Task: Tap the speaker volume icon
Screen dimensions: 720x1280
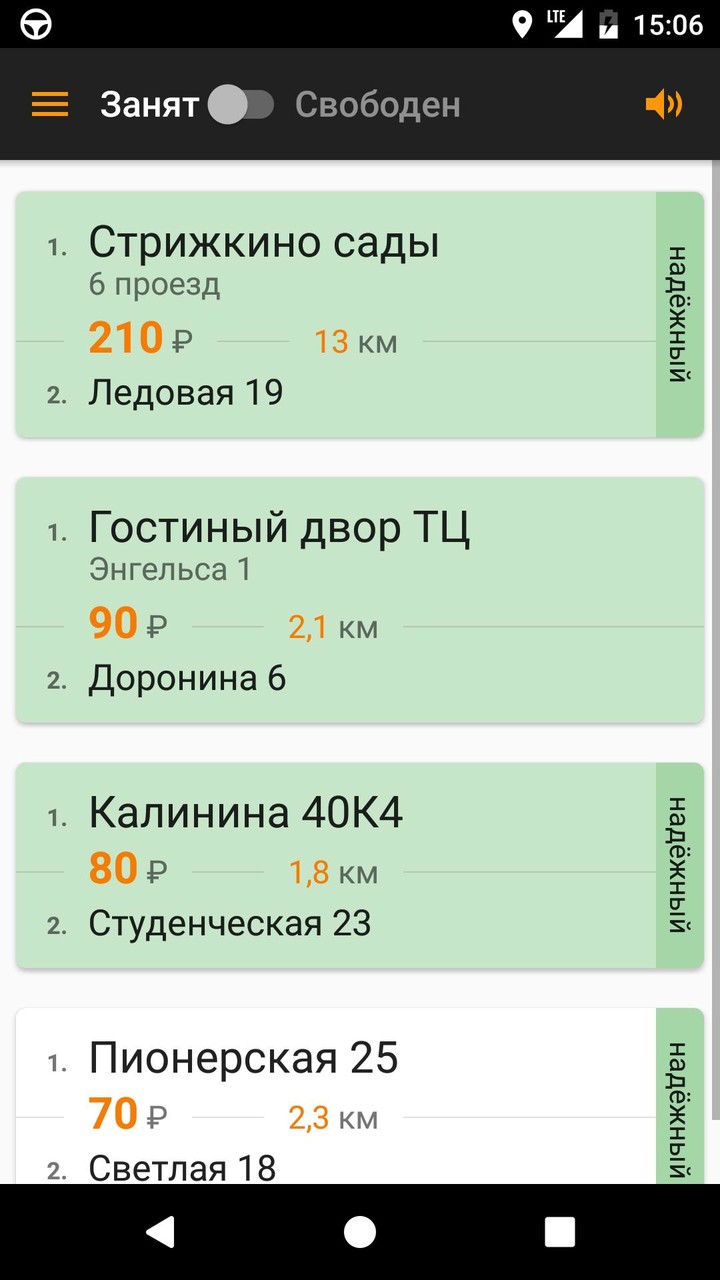Action: tap(663, 104)
